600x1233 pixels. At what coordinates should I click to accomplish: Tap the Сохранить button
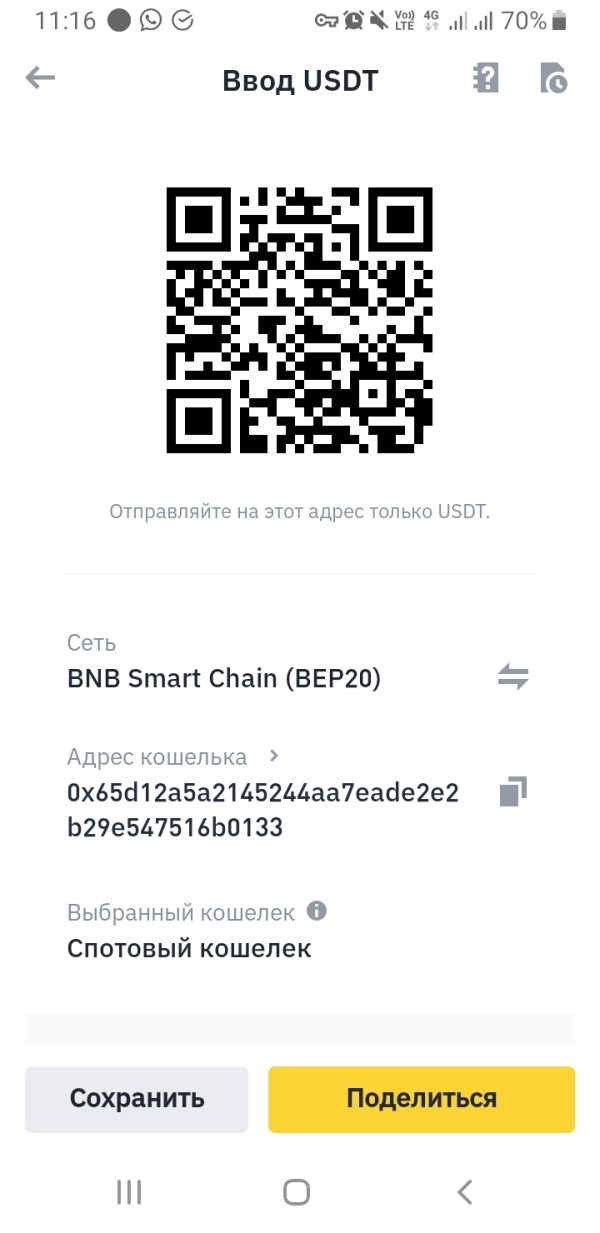tap(137, 1098)
